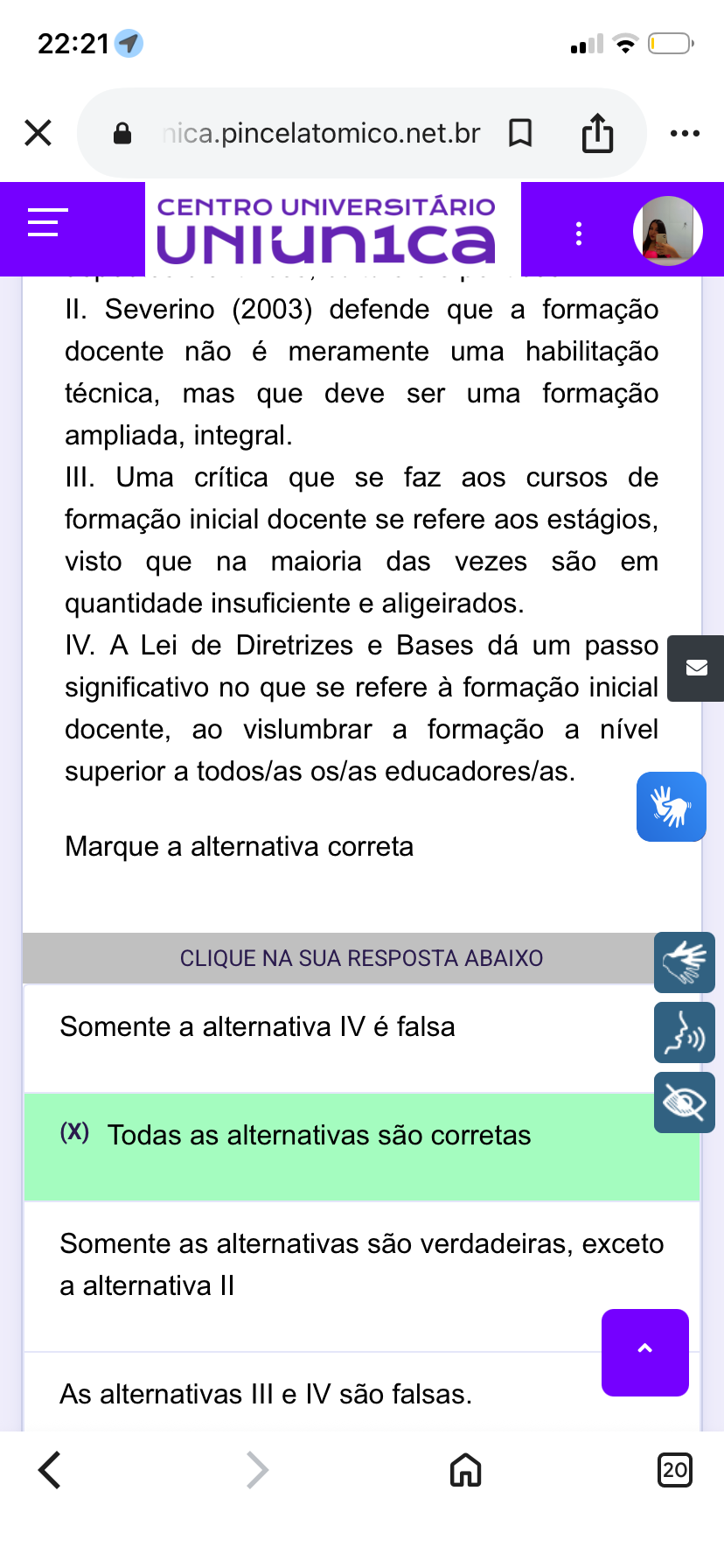The width and height of the screenshot is (724, 1568).
Task: Open the blue sign language assistant
Action: click(671, 807)
